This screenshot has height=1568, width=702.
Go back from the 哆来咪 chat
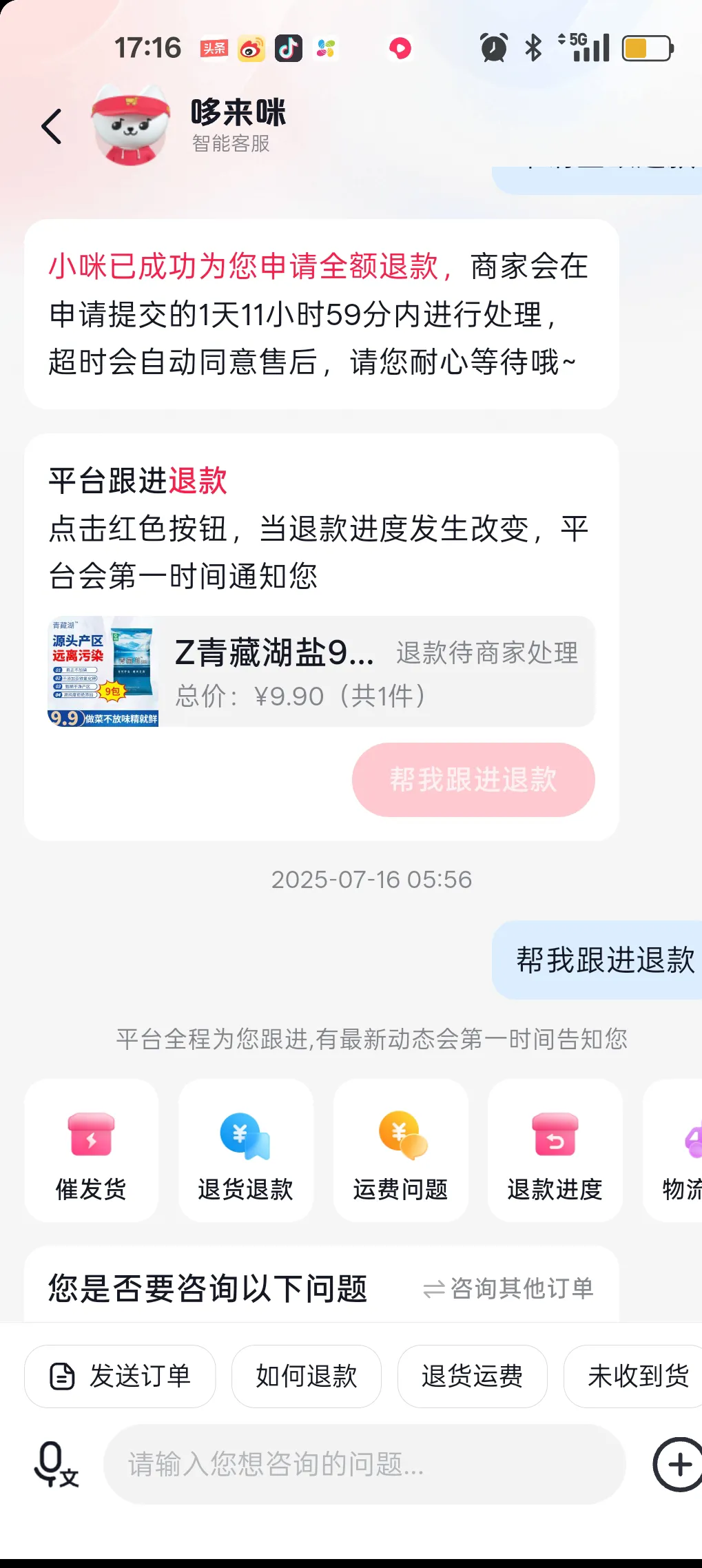coord(51,127)
